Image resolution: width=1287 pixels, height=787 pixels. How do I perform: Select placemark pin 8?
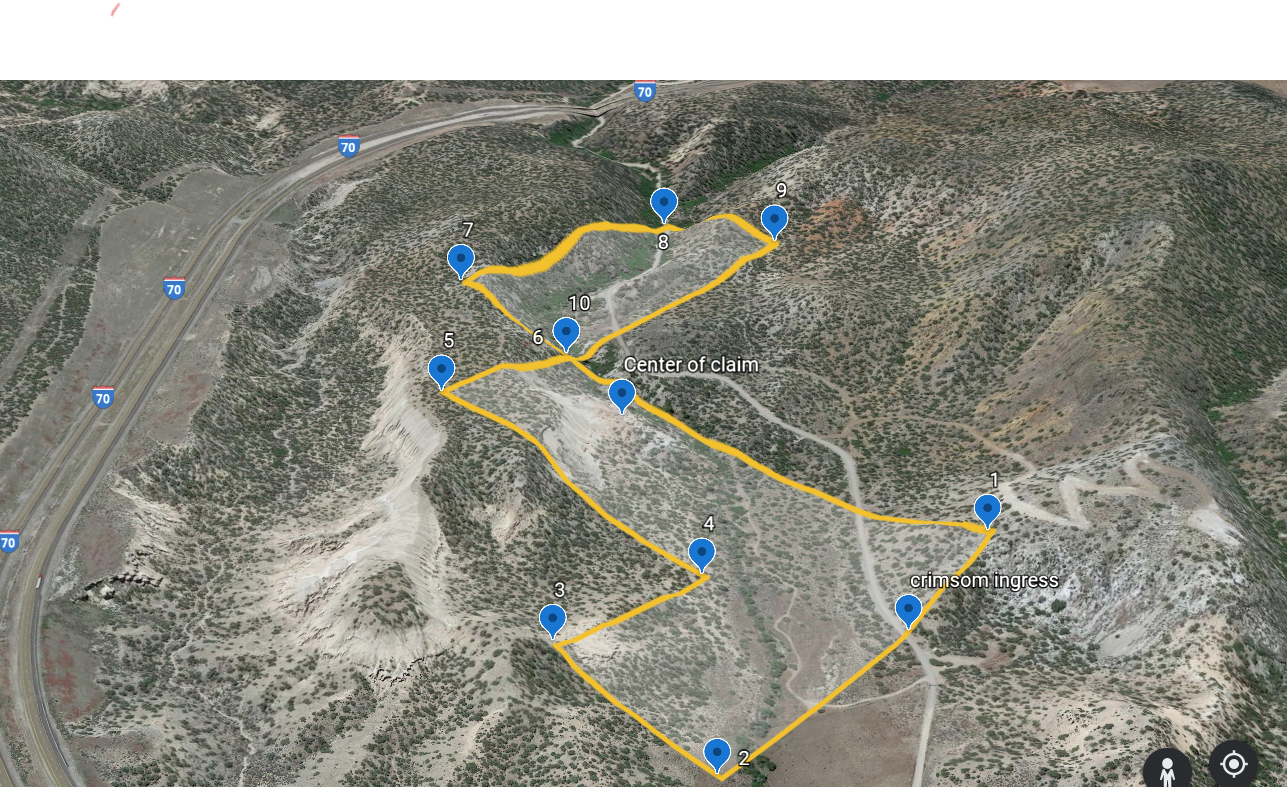pos(664,204)
